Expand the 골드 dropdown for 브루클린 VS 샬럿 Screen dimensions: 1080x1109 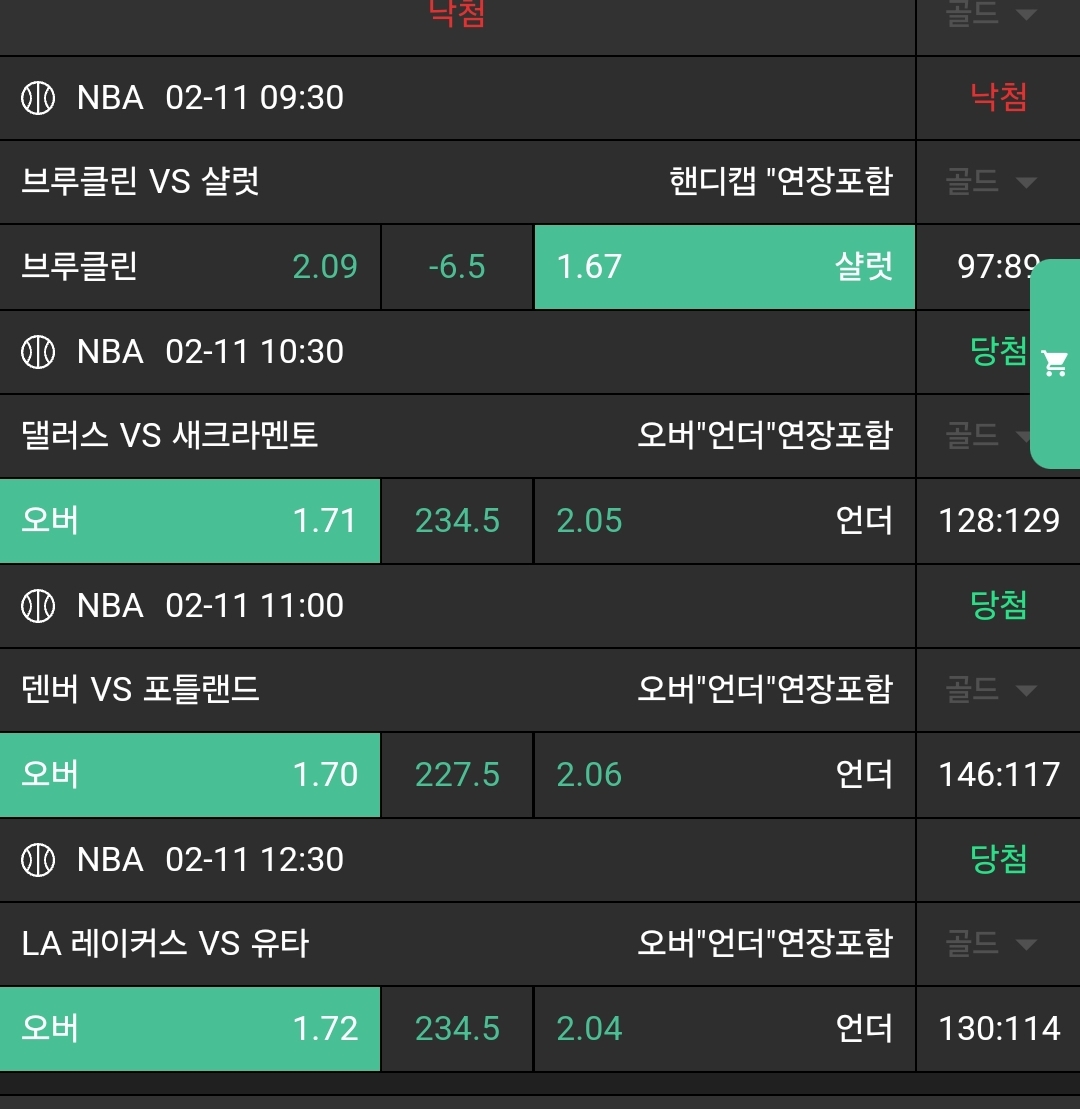(x=990, y=182)
